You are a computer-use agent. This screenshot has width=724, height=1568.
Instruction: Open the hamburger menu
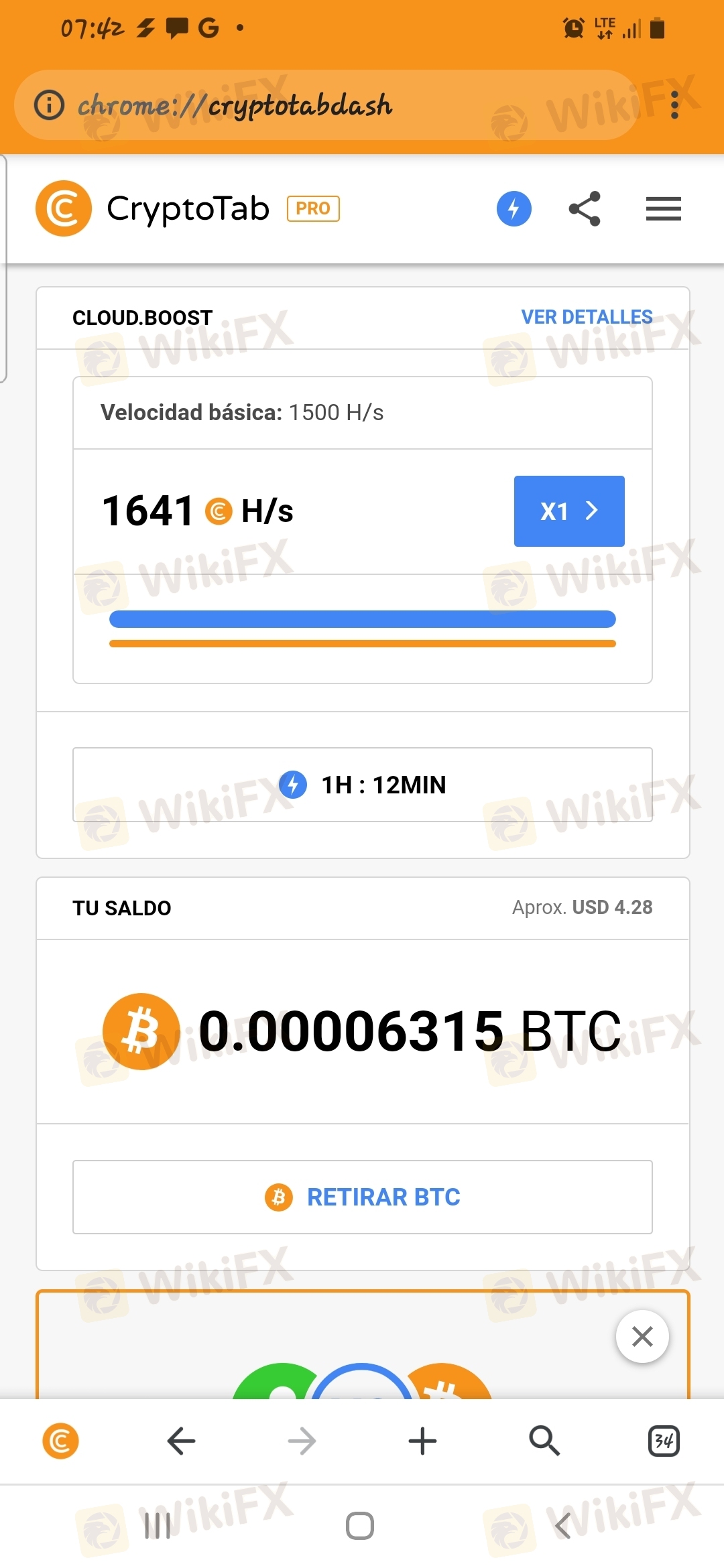pos(664,208)
